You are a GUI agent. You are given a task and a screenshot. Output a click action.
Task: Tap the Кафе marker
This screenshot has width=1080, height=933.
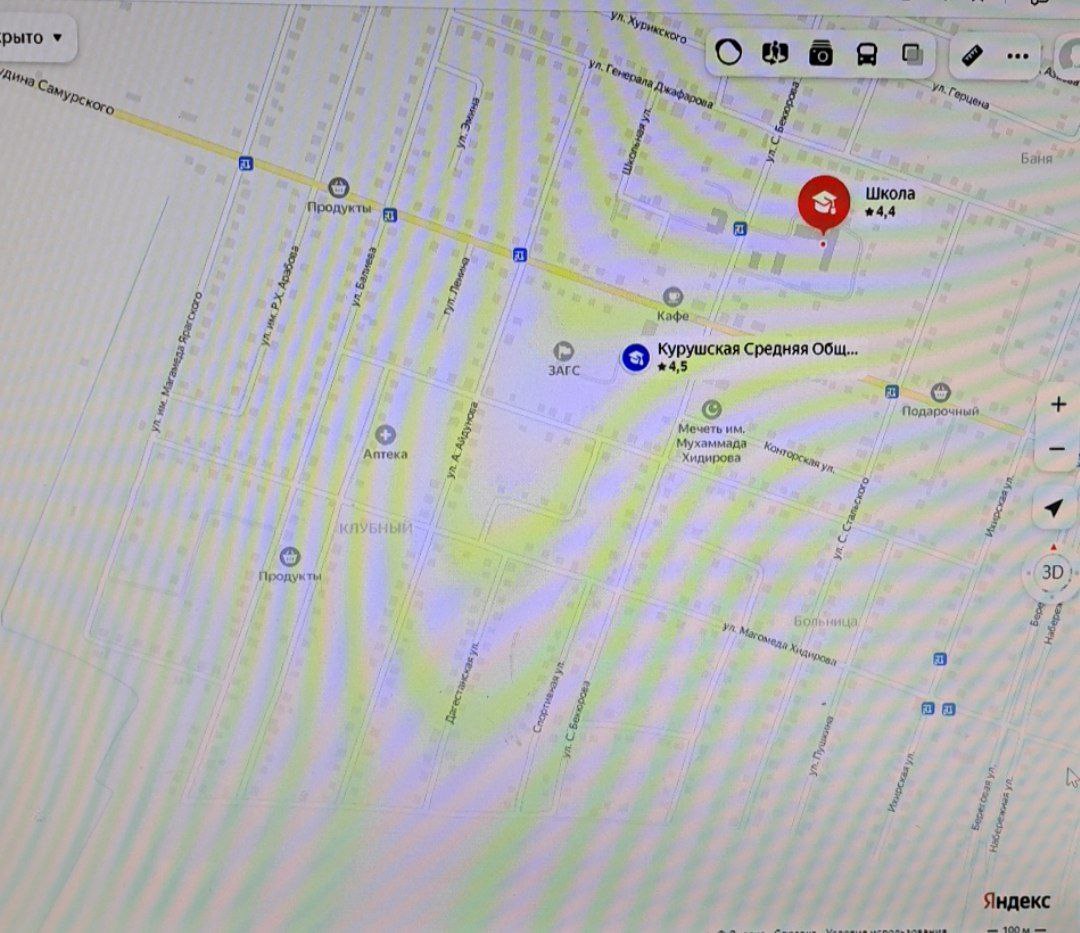[673, 297]
